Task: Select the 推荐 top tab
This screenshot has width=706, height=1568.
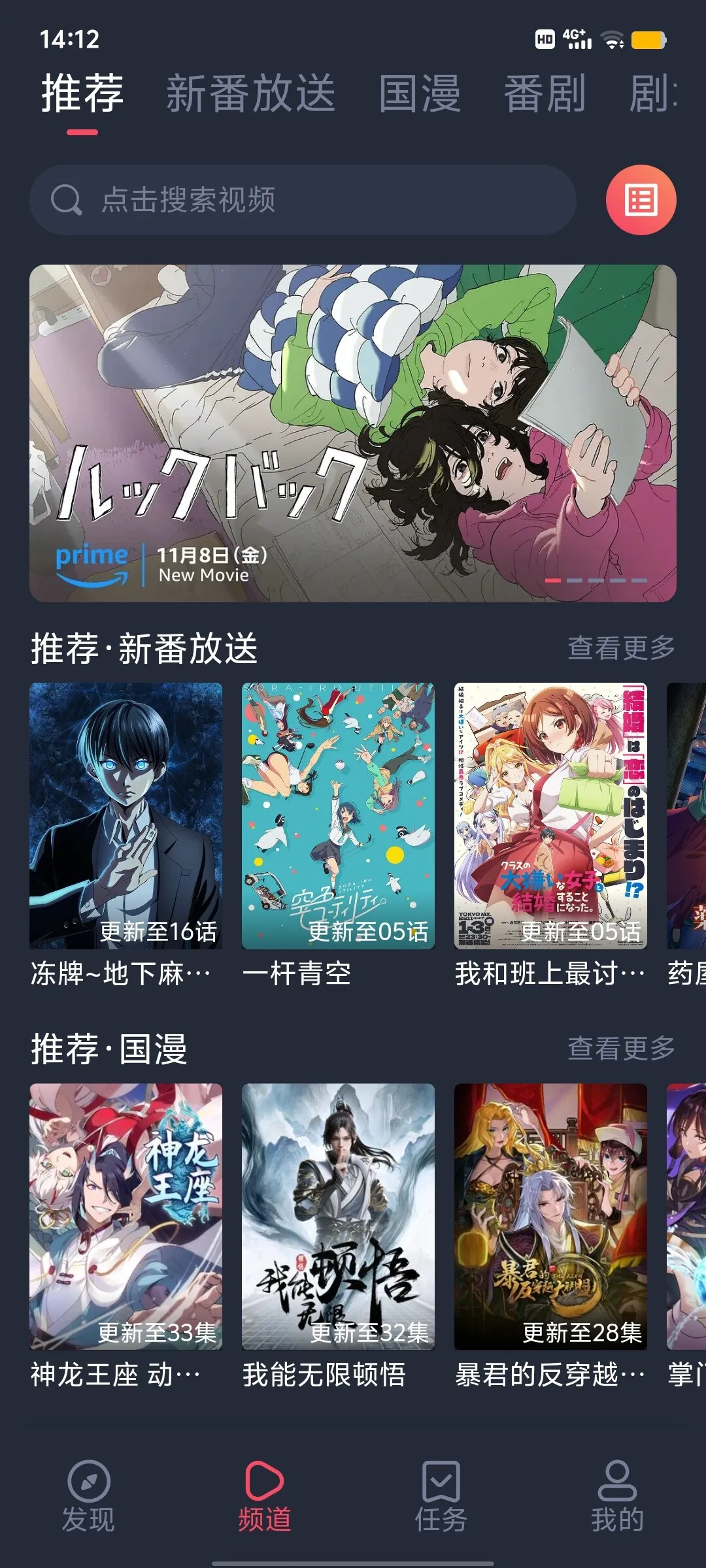Action: (x=82, y=93)
